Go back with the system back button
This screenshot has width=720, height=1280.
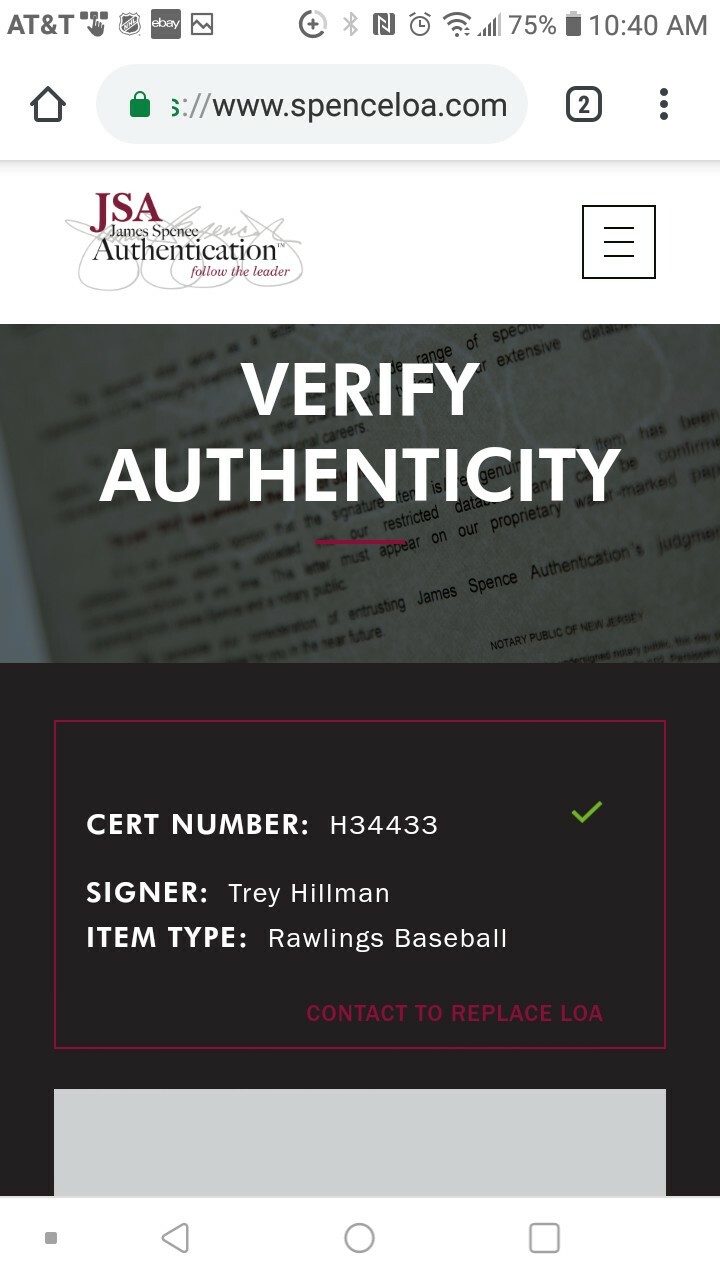point(175,1238)
